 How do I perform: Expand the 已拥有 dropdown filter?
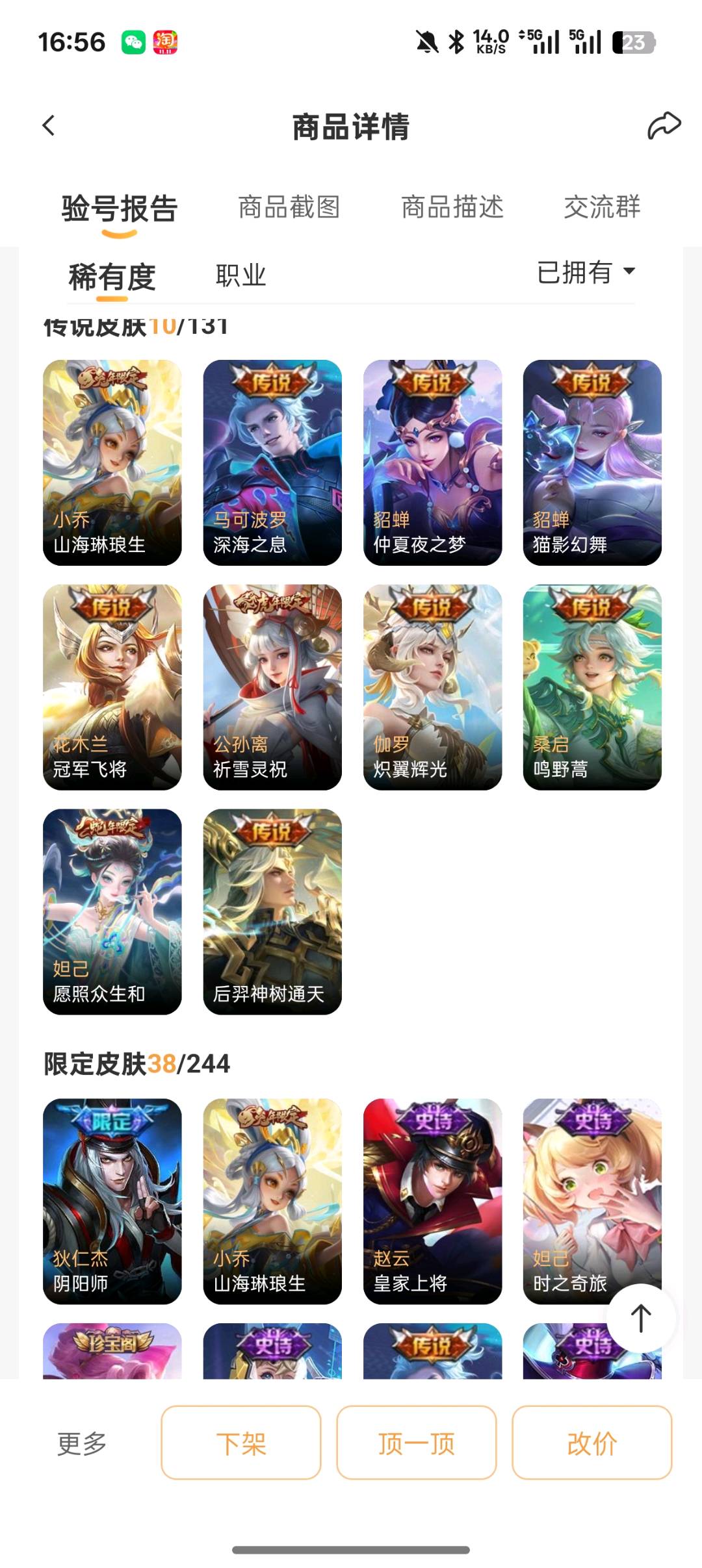tap(586, 272)
